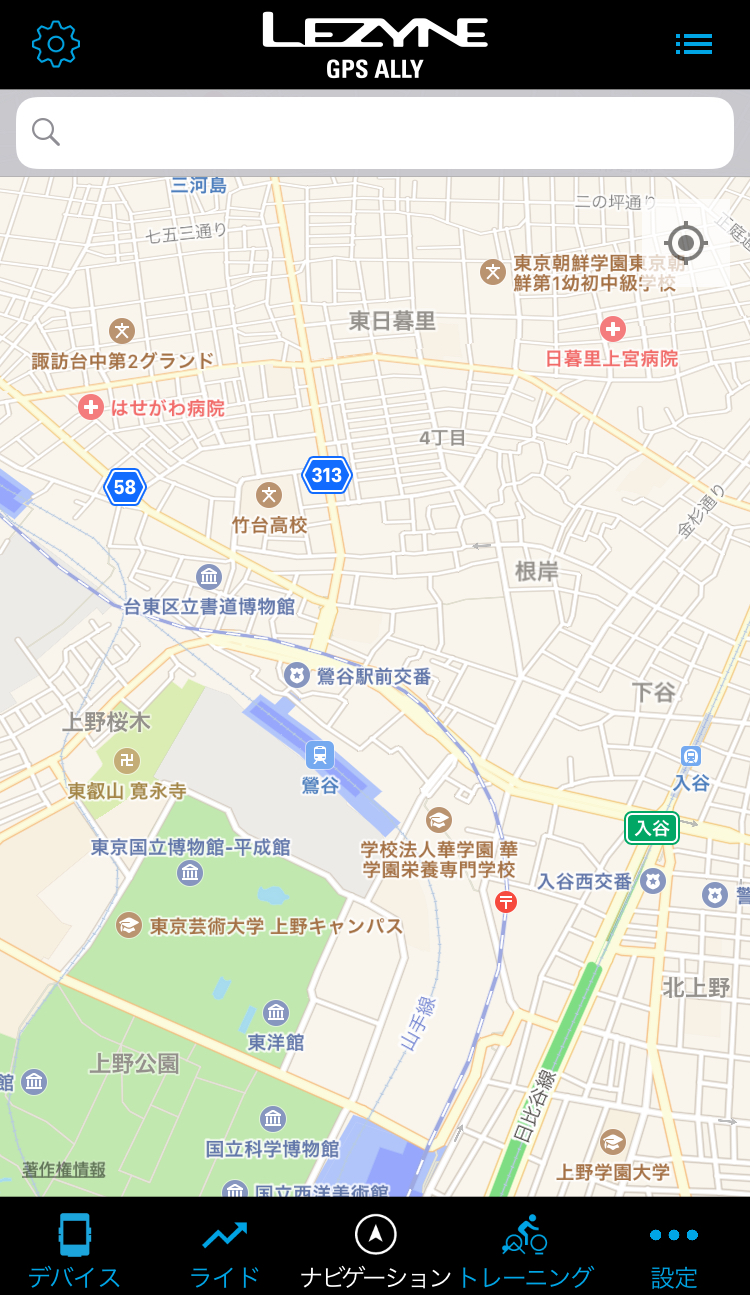The width and height of the screenshot is (750, 1295).
Task: Switch to the デバイス tab
Action: pyautogui.click(x=75, y=1248)
